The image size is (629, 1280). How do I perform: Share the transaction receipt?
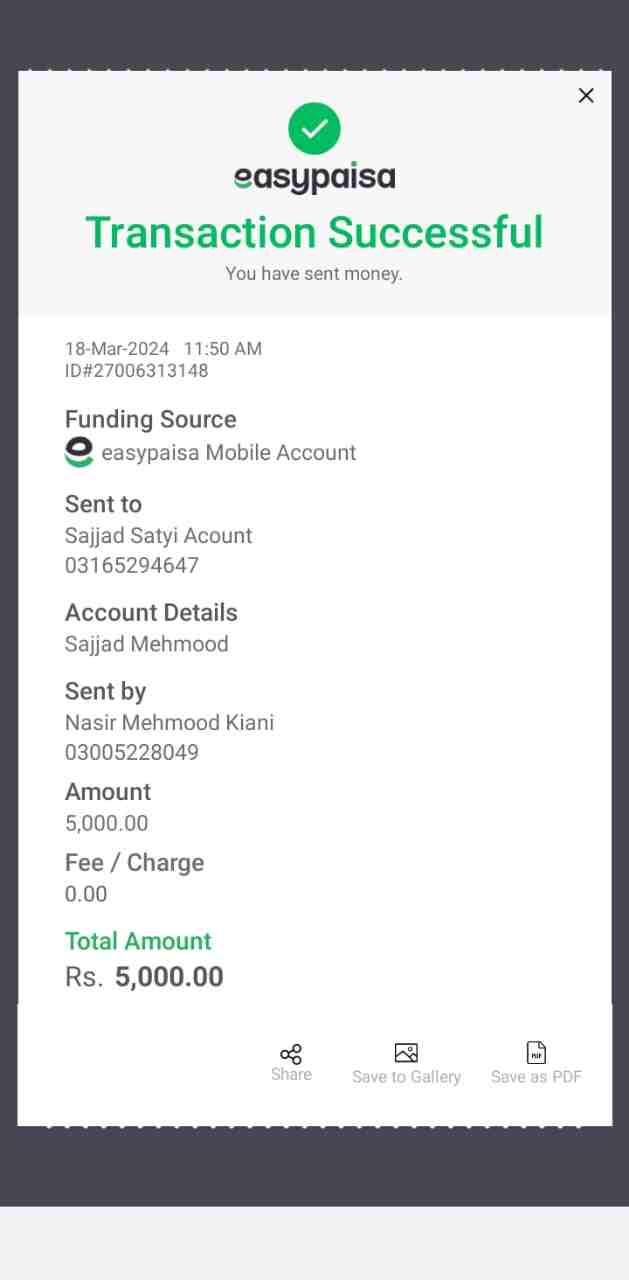point(291,1062)
